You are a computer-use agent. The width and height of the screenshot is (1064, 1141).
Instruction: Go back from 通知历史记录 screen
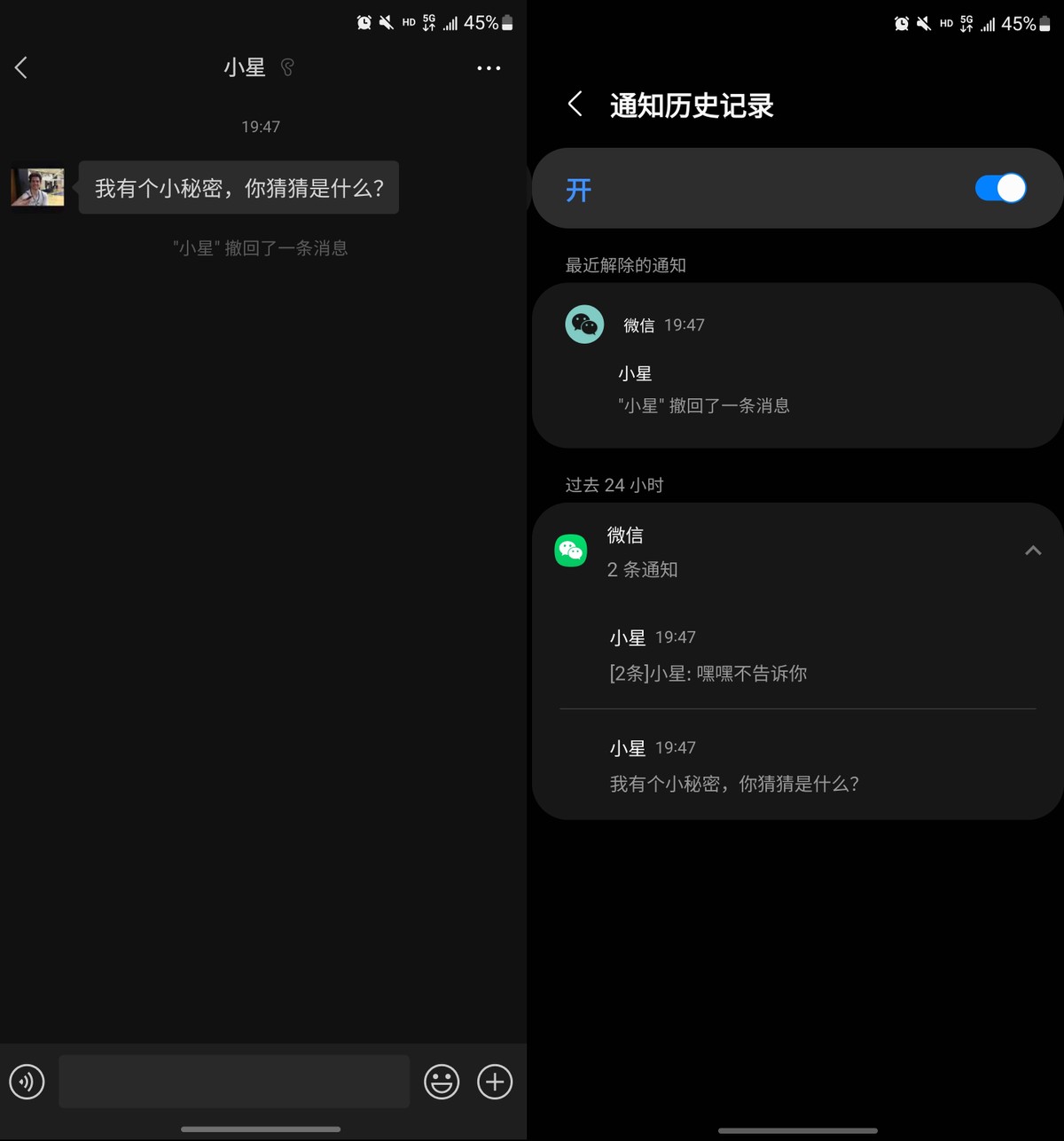(575, 104)
